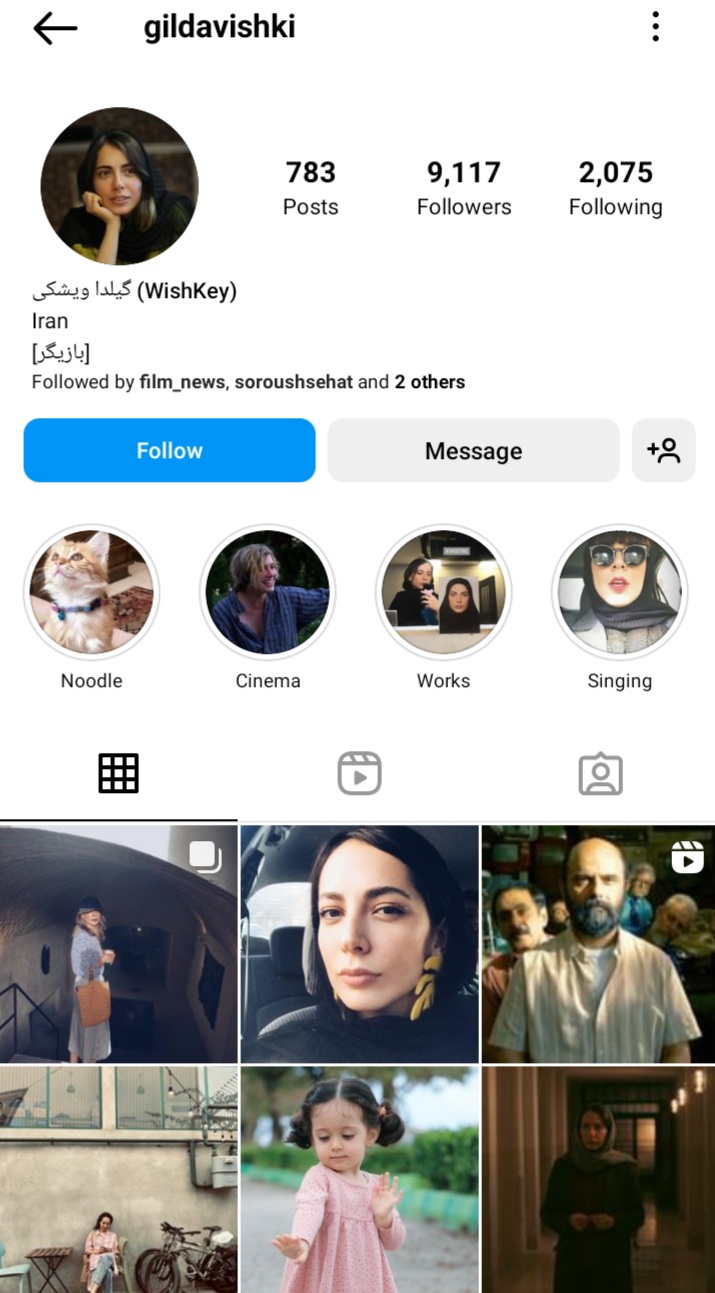Image resolution: width=715 pixels, height=1293 pixels.
Task: Open the selfie post with yellow earring
Action: (359, 943)
